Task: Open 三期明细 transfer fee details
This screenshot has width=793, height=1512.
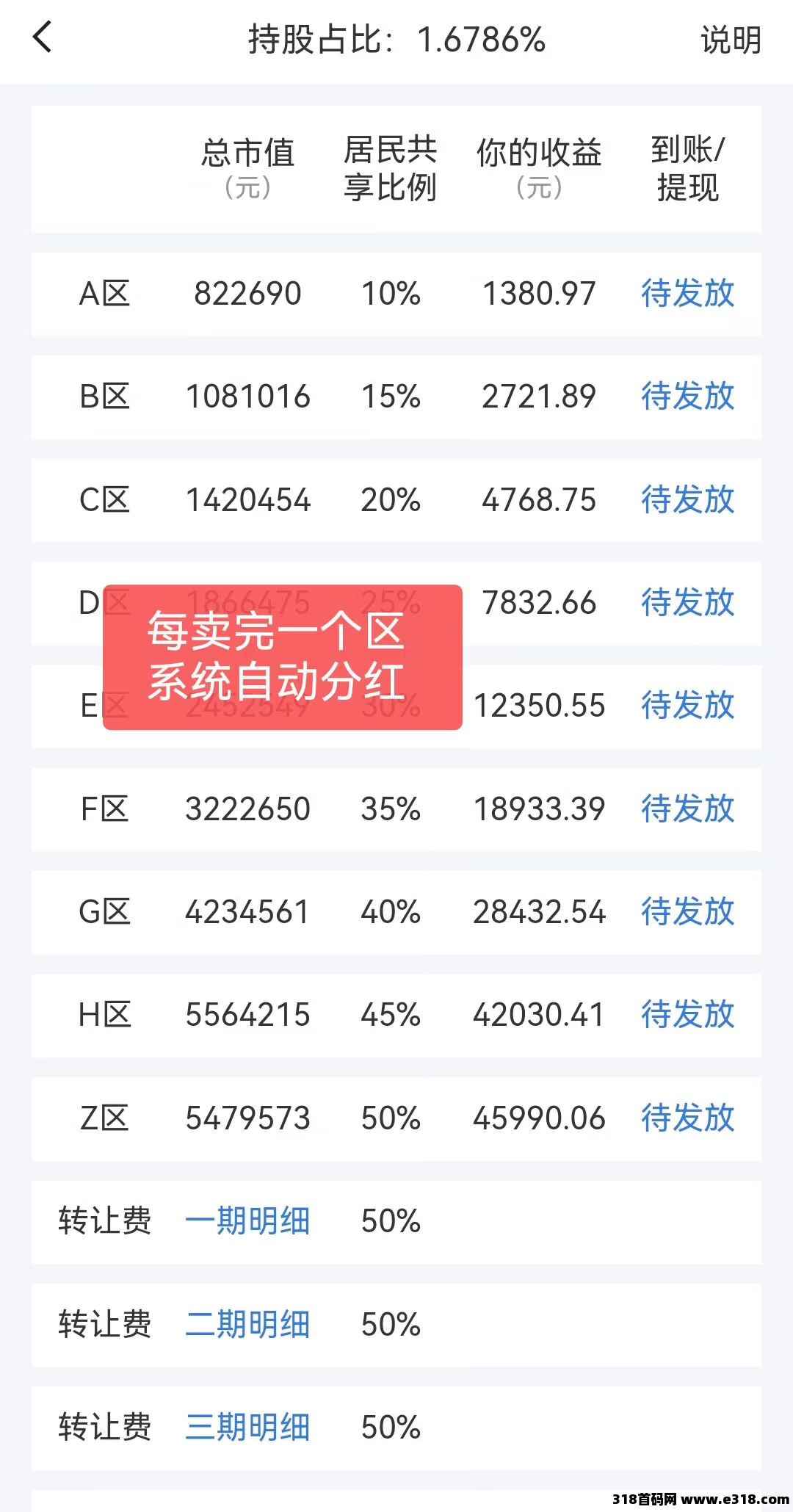Action: click(x=247, y=1428)
